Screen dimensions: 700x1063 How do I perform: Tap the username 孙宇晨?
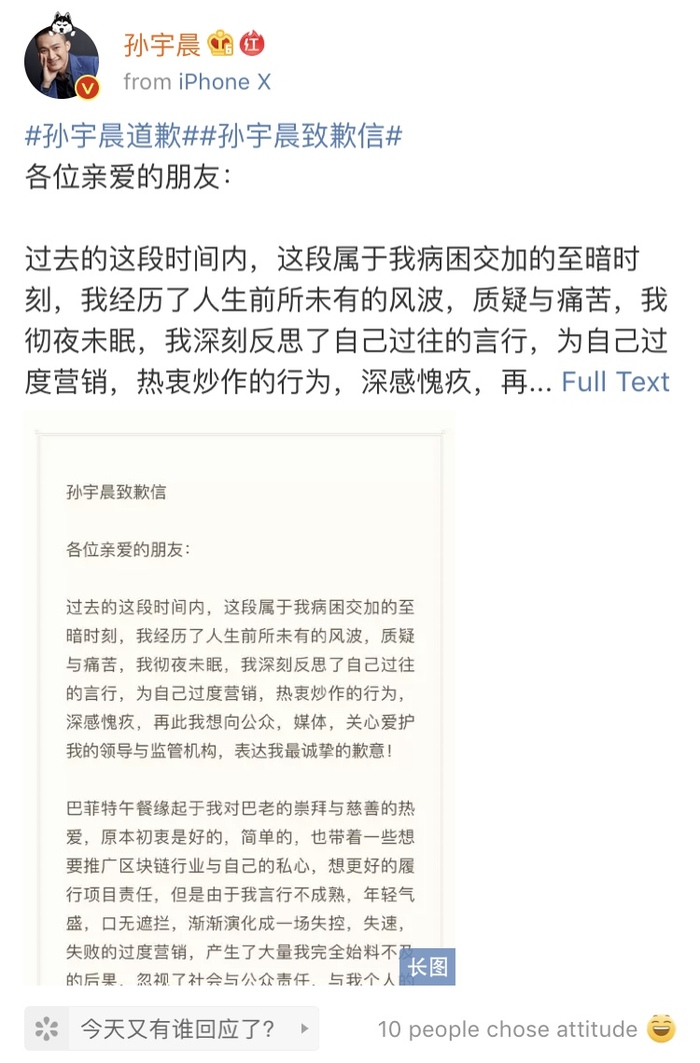pos(162,44)
